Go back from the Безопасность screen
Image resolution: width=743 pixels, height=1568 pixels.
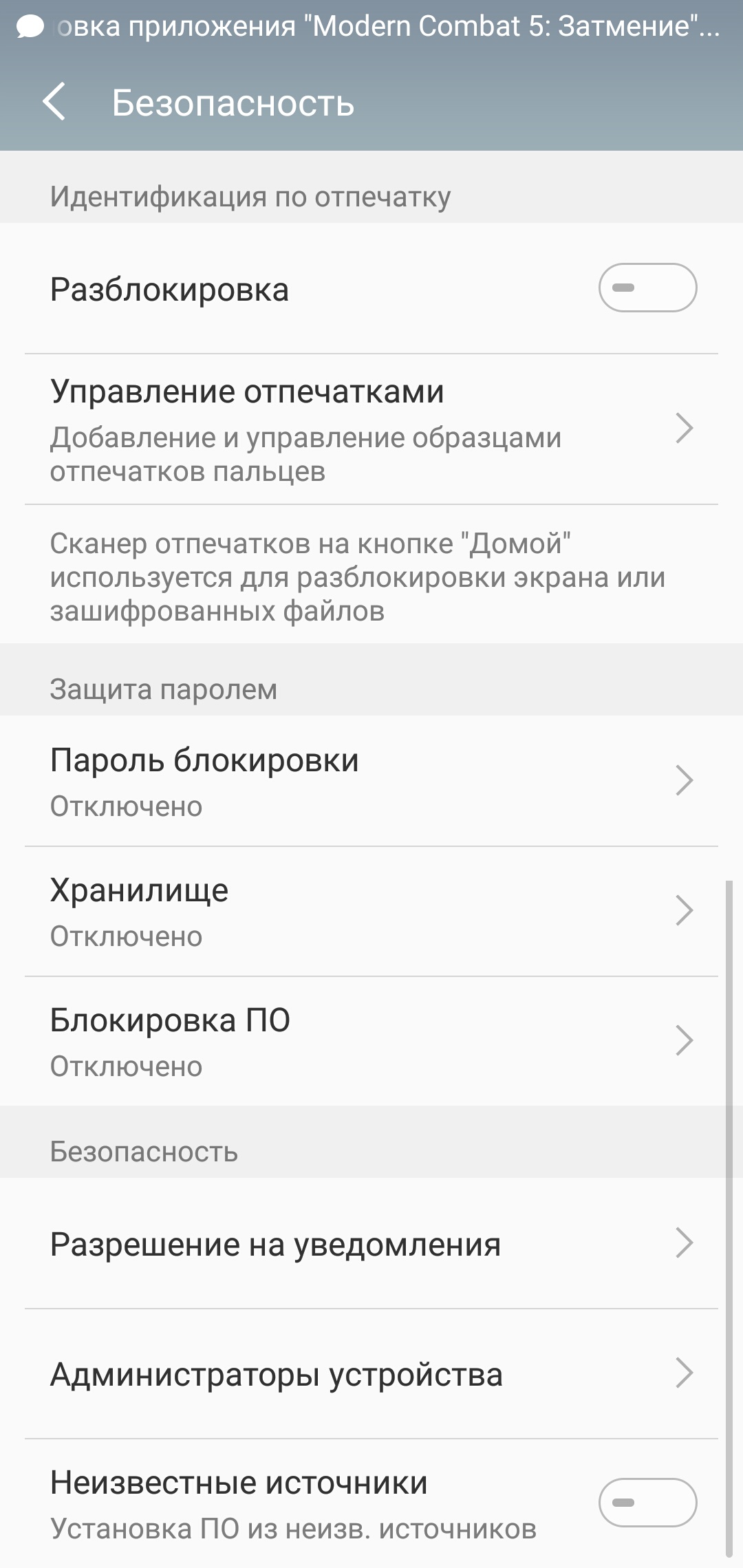click(54, 102)
